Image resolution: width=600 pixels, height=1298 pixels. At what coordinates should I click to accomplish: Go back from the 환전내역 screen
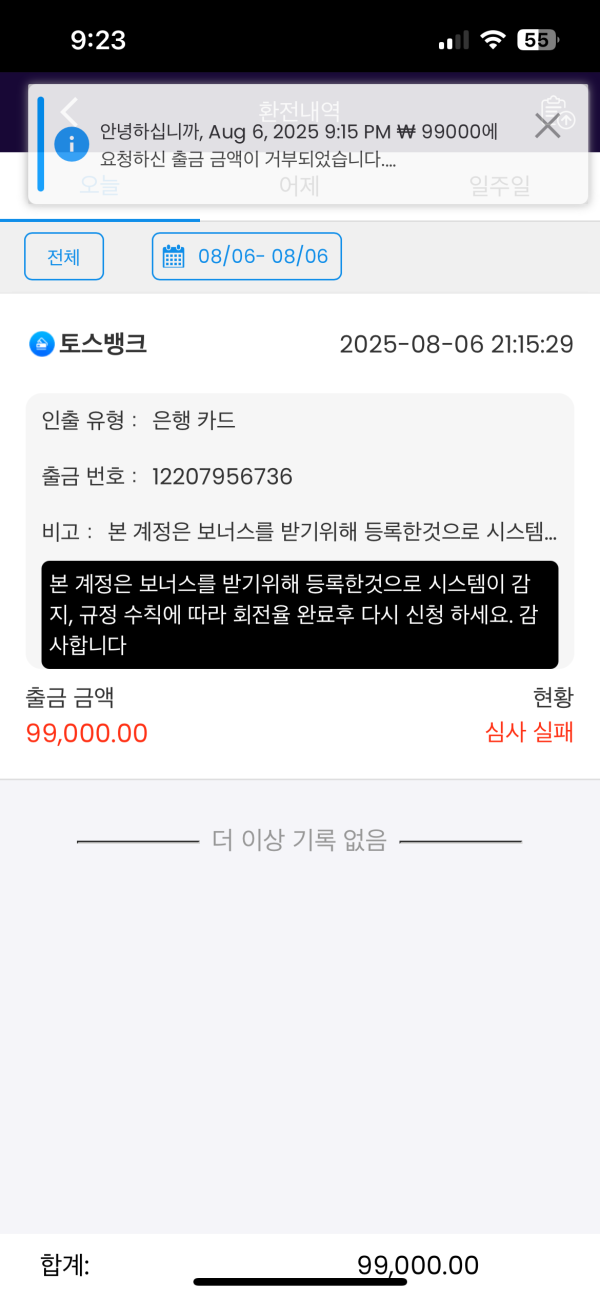coord(69,112)
